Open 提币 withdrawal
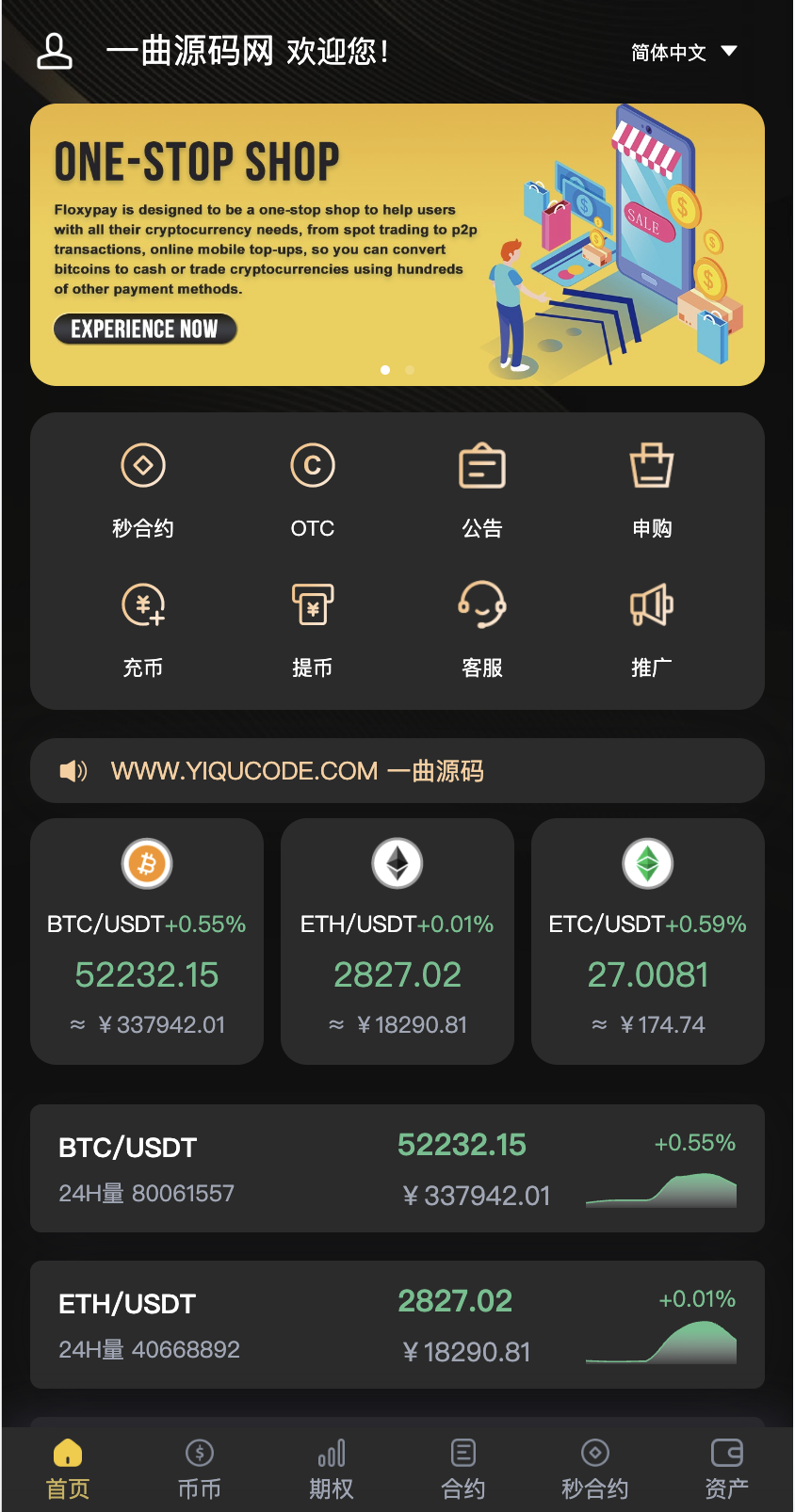The height and width of the screenshot is (1512, 795). (x=313, y=630)
